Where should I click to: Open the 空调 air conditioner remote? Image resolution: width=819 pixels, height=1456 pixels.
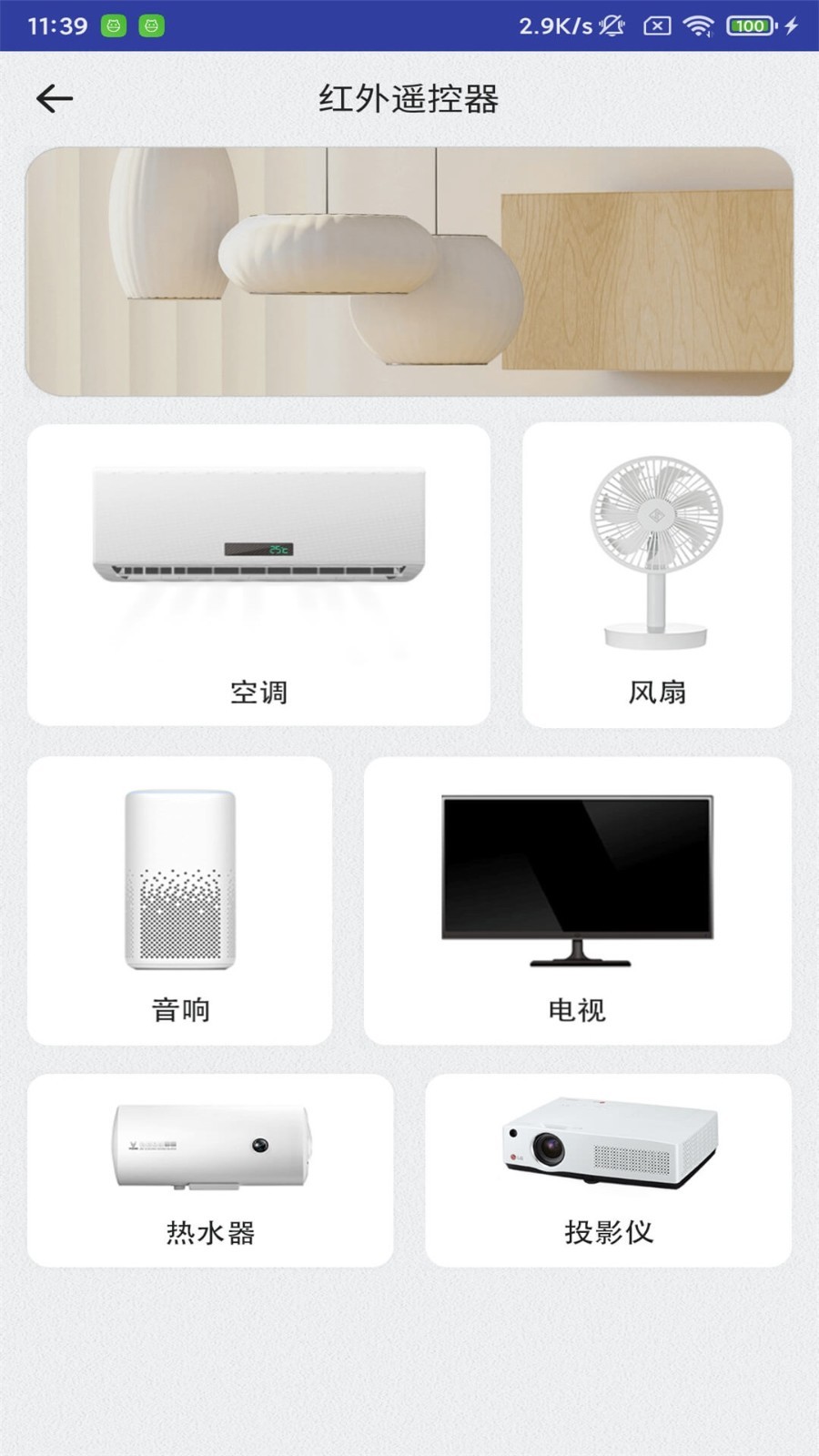pyautogui.click(x=258, y=575)
